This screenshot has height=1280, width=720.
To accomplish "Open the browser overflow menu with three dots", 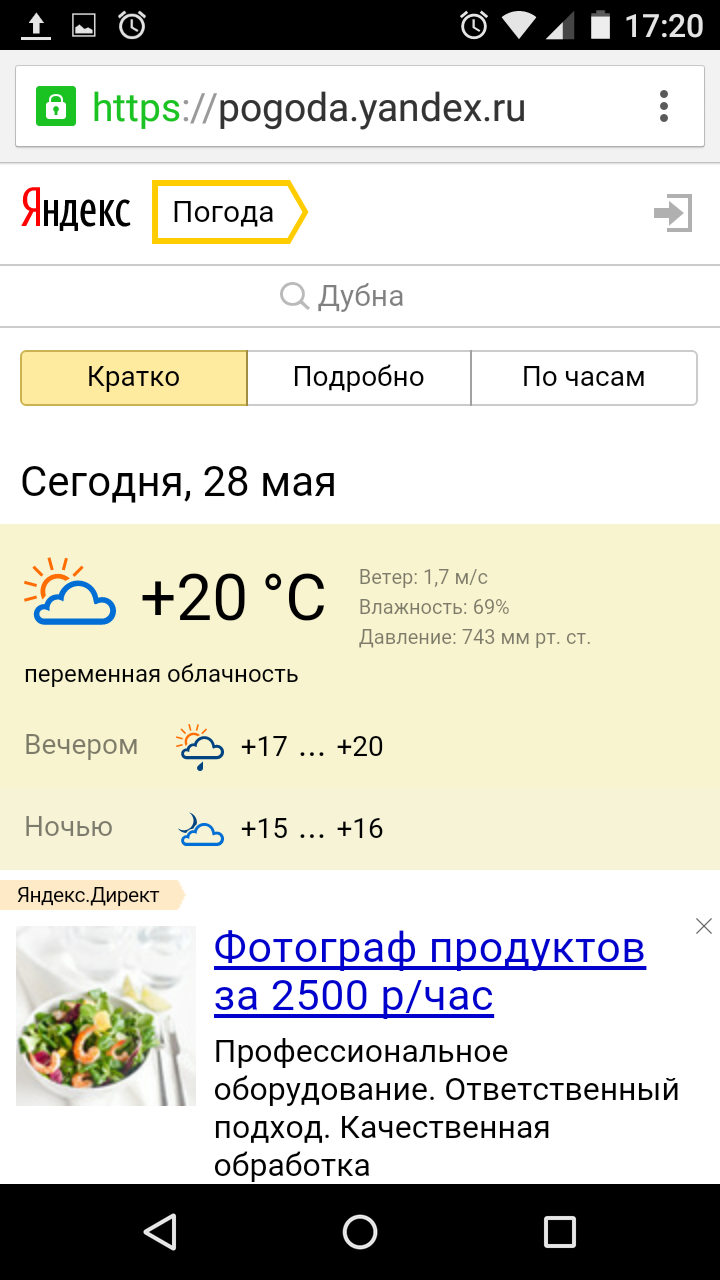I will click(663, 105).
